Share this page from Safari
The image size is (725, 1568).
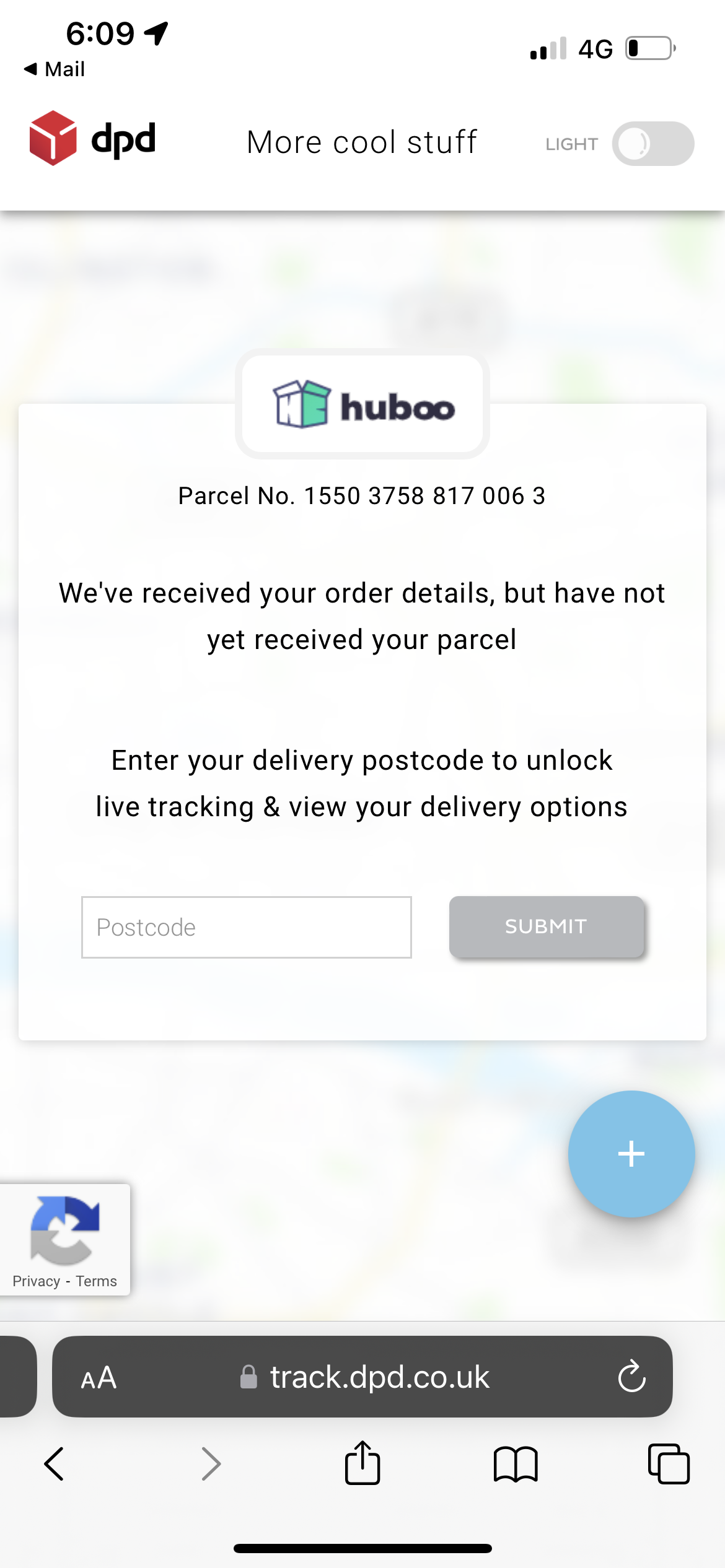coord(362,1463)
